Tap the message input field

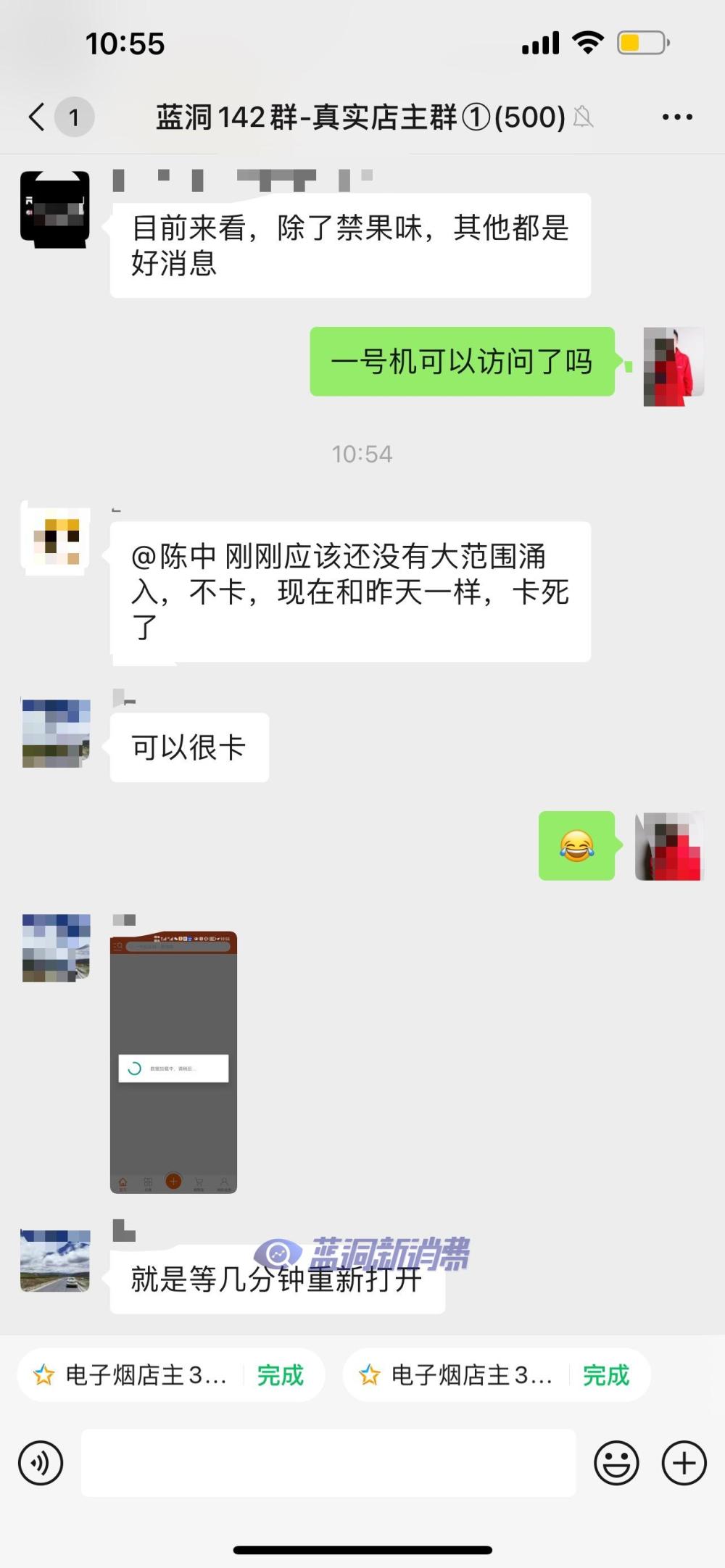pyautogui.click(x=326, y=1463)
